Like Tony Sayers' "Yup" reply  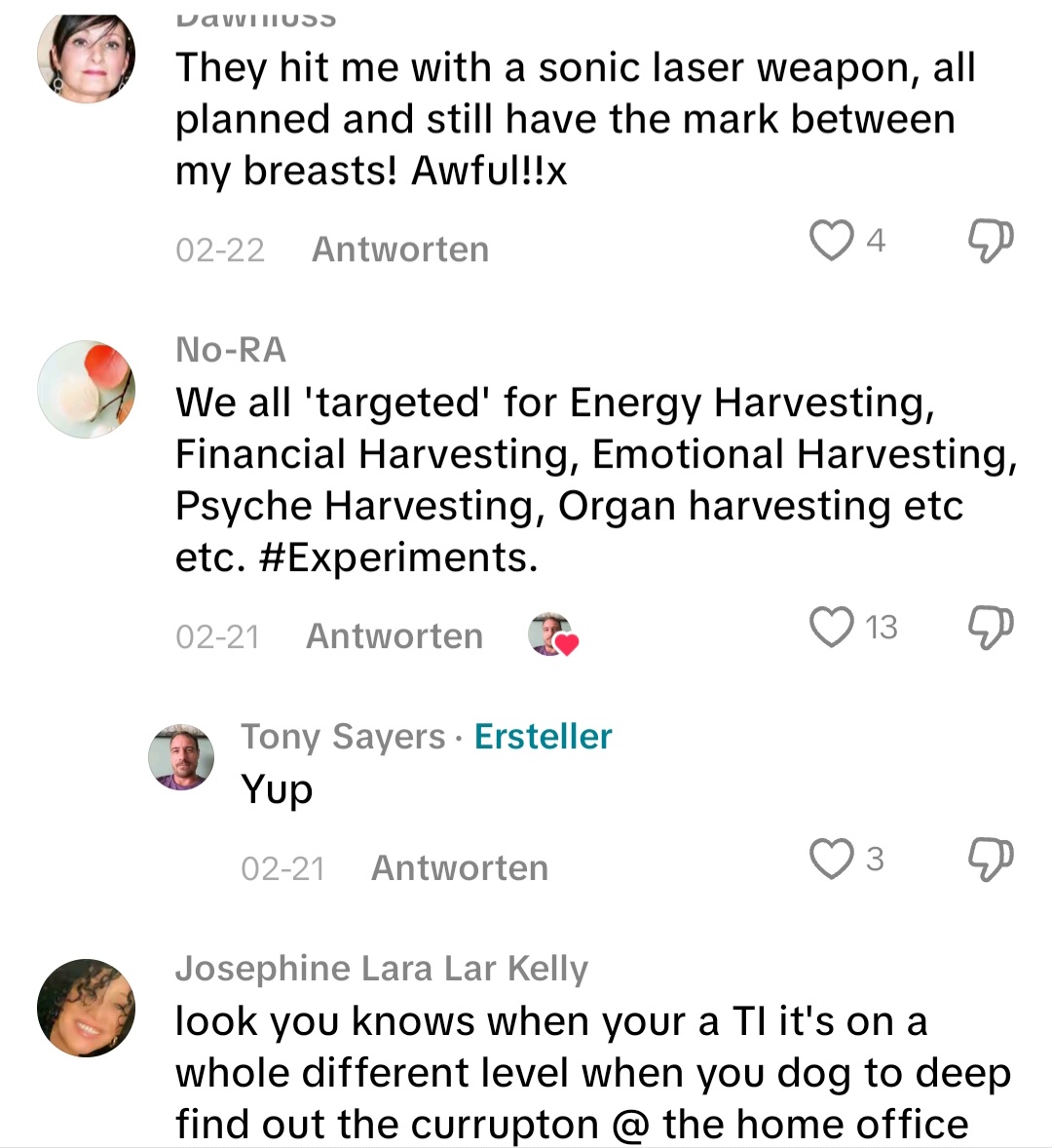point(832,859)
